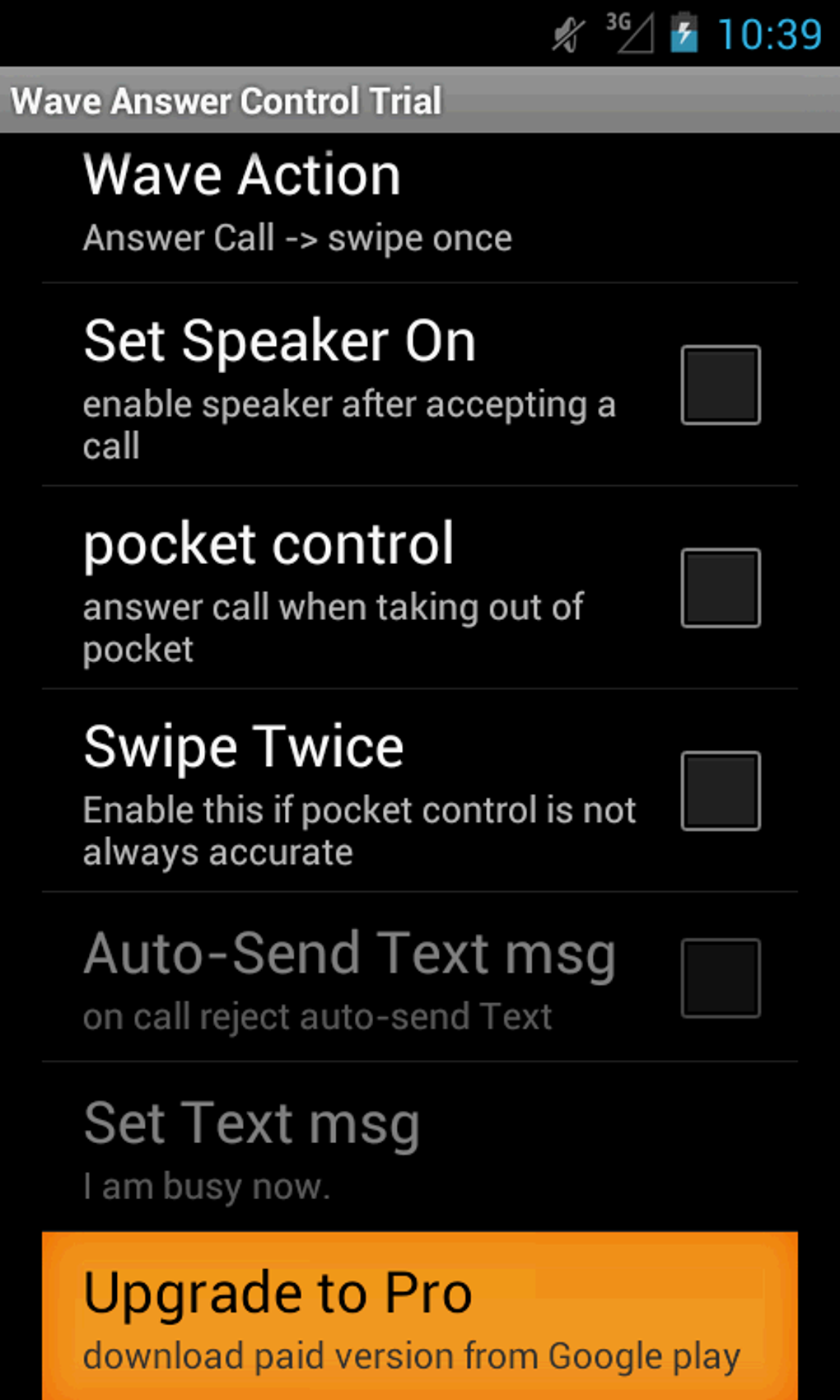Viewport: 840px width, 1400px height.
Task: Tap the 'I am busy now.' message text
Action: [206, 1186]
